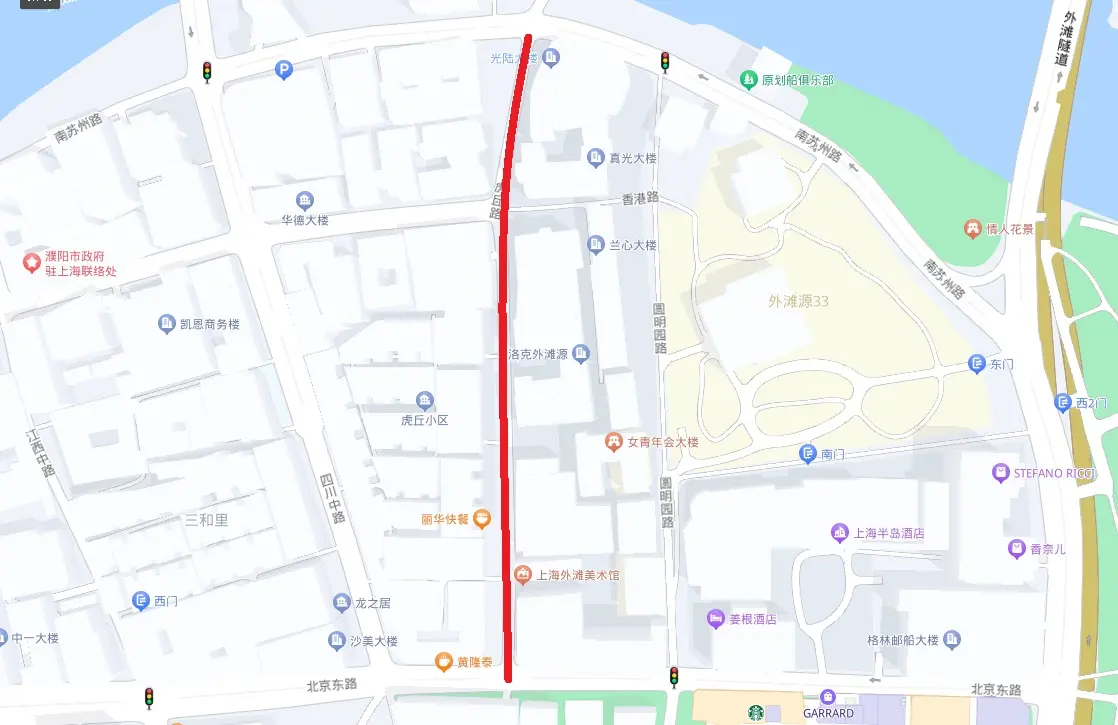1118x725 pixels.
Task: Tap the 兰心大楼 building marker
Action: tap(596, 244)
